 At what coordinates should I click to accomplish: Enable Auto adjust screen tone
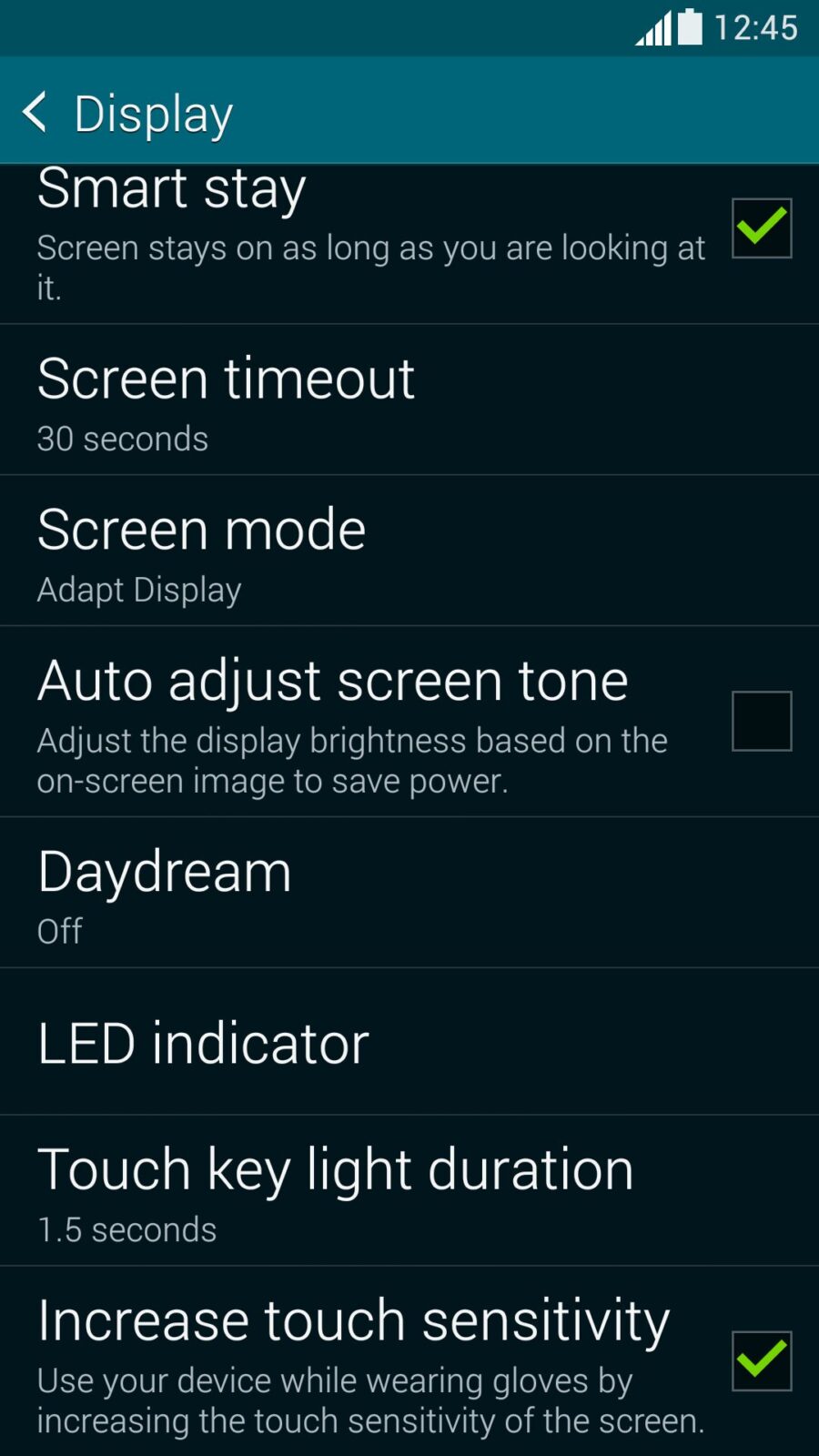pyautogui.click(x=761, y=721)
